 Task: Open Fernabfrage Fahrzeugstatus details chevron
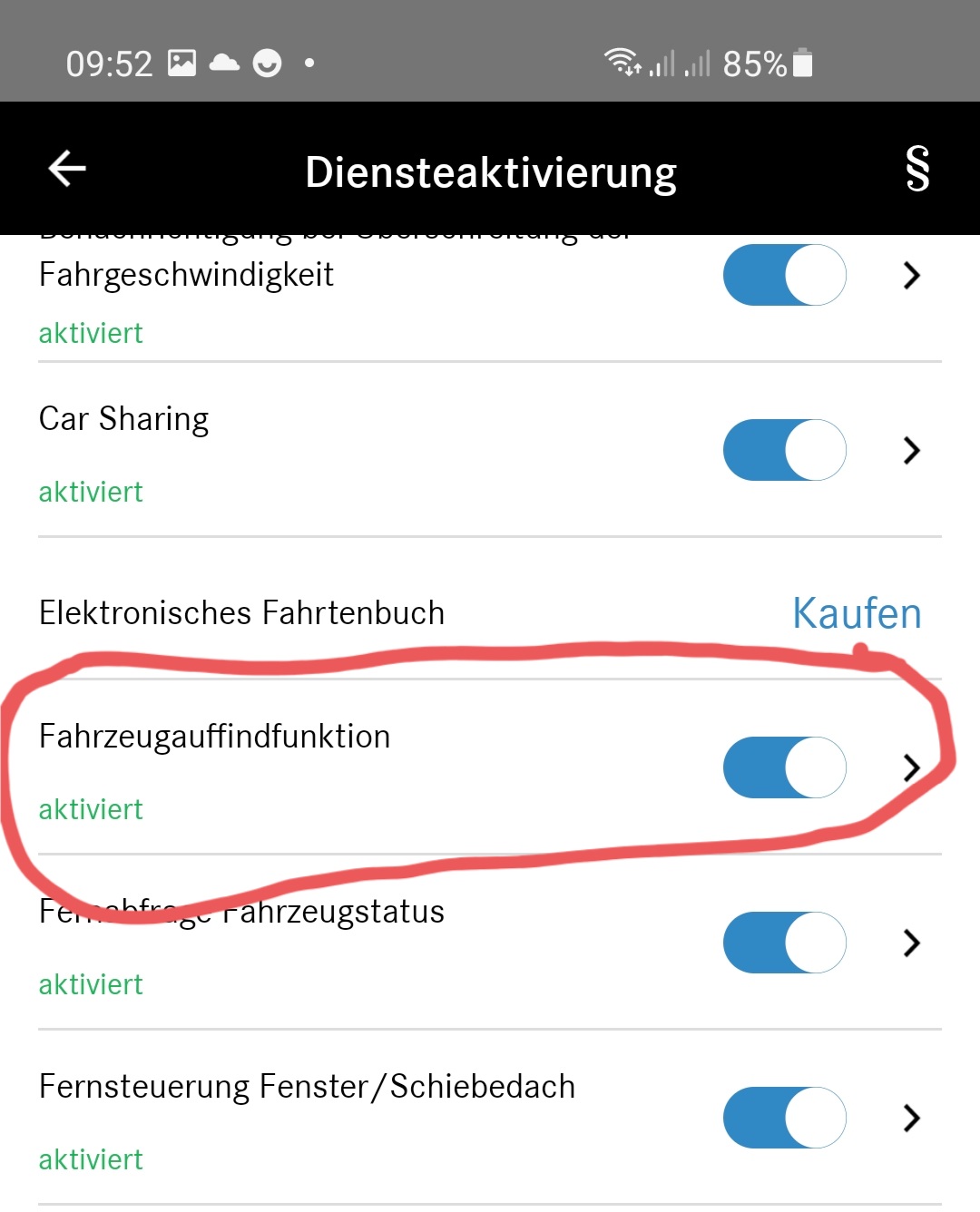click(912, 943)
